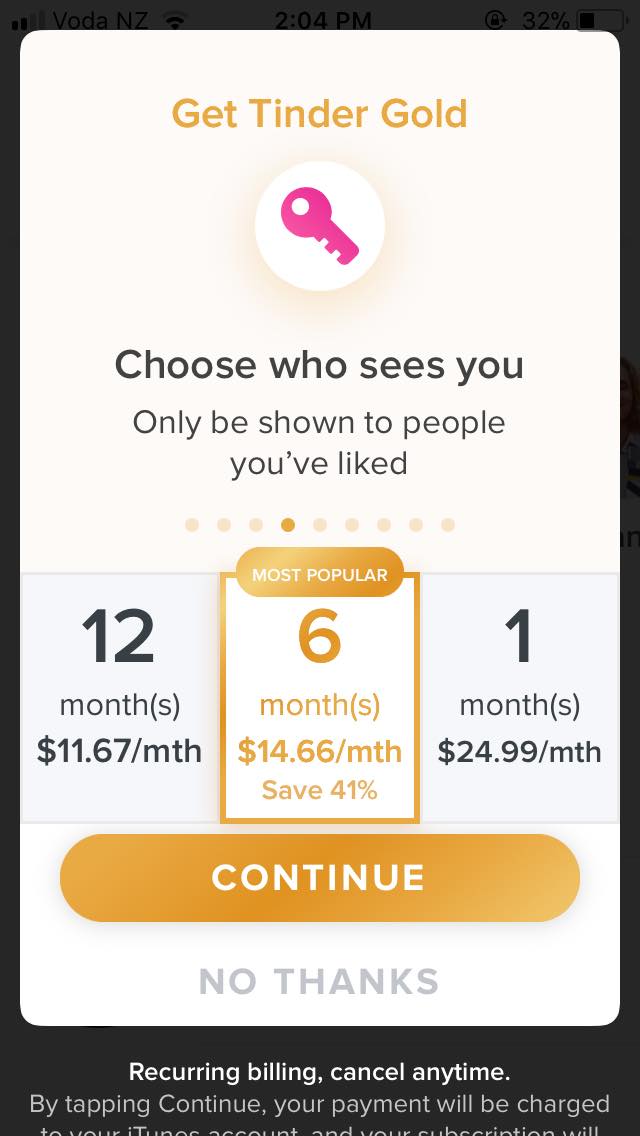Tap the Continue button
The image size is (640, 1136).
[x=319, y=877]
